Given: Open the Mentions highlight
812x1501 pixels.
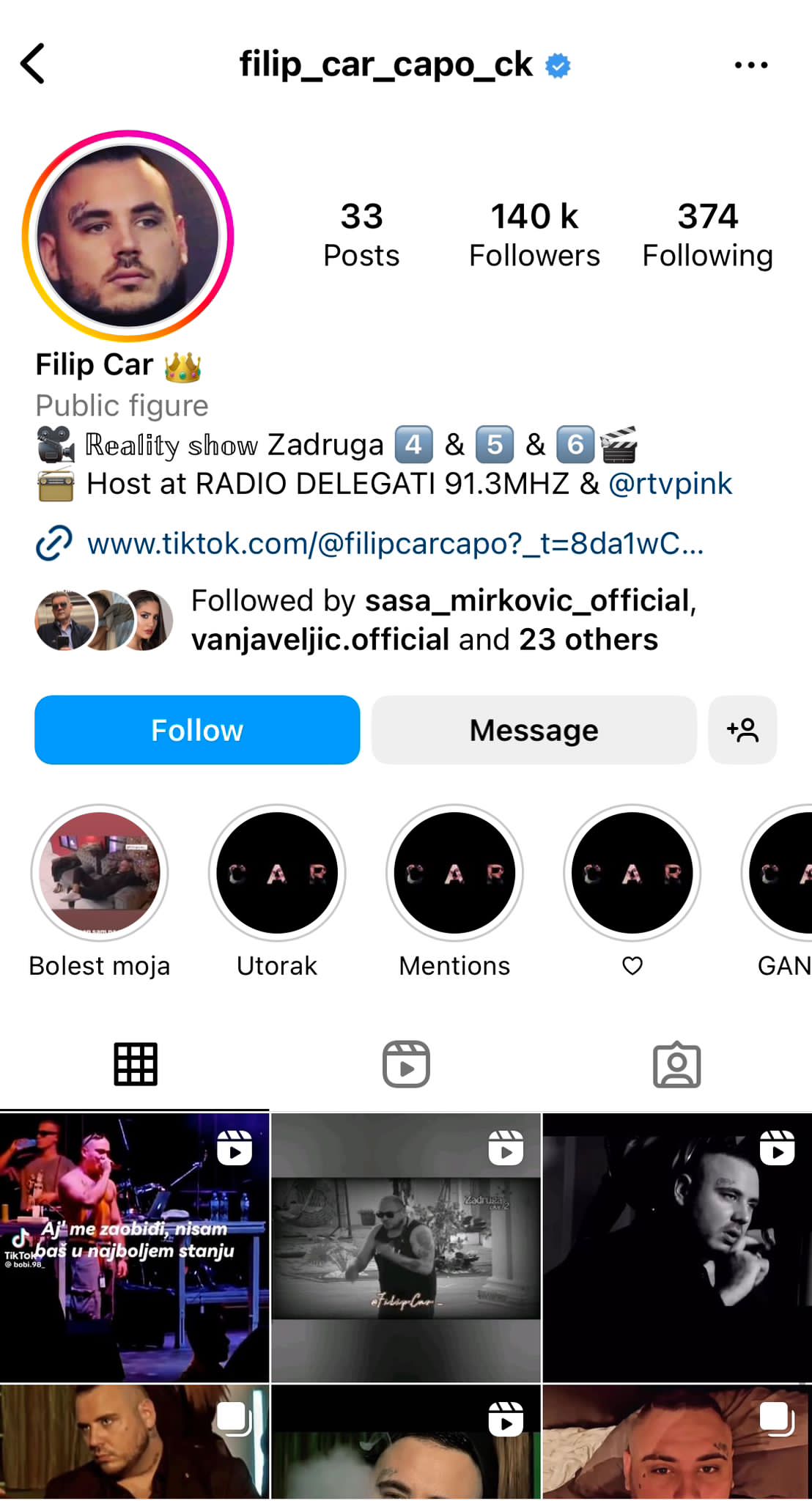Looking at the screenshot, I should tap(454, 873).
